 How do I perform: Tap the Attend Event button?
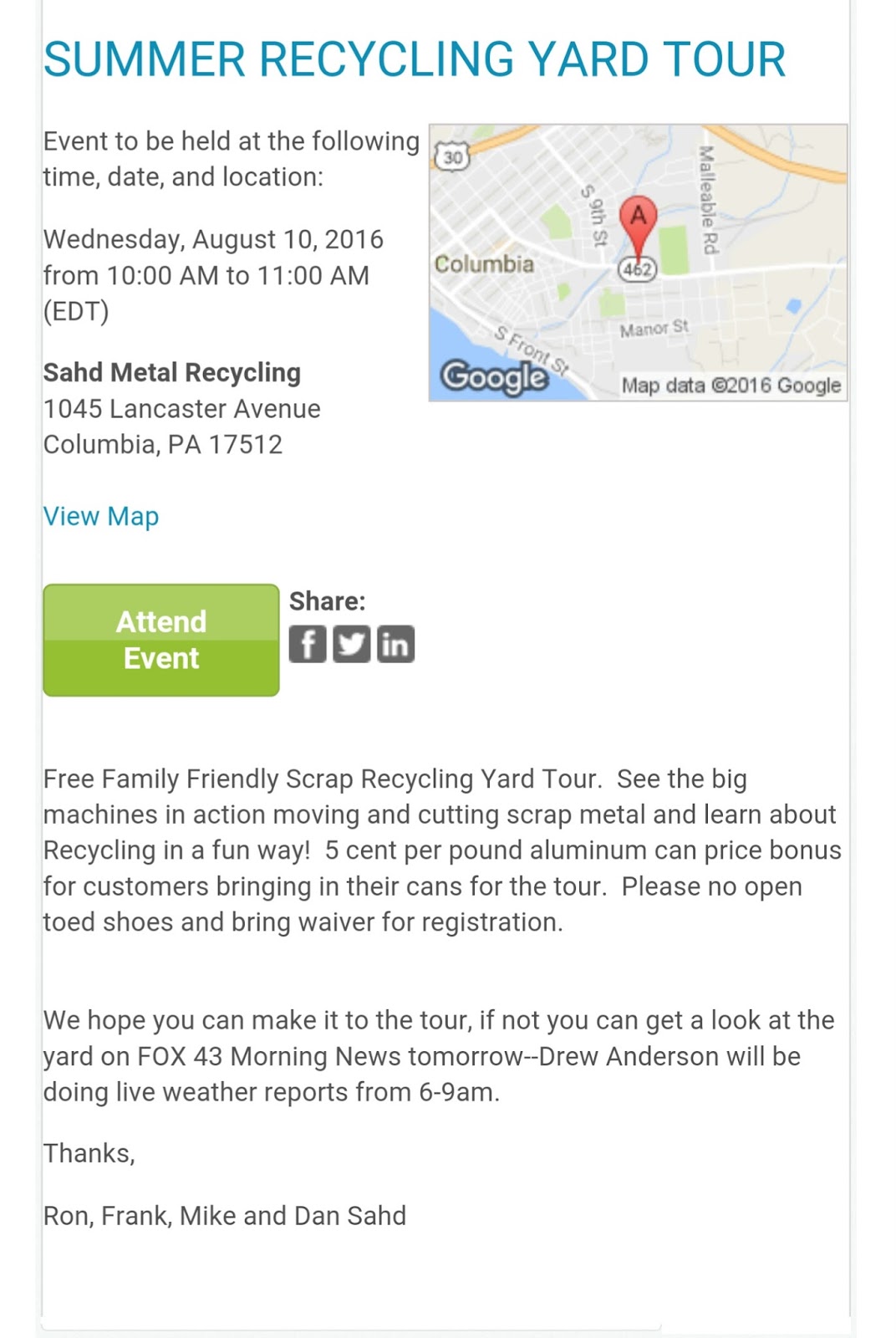[161, 640]
